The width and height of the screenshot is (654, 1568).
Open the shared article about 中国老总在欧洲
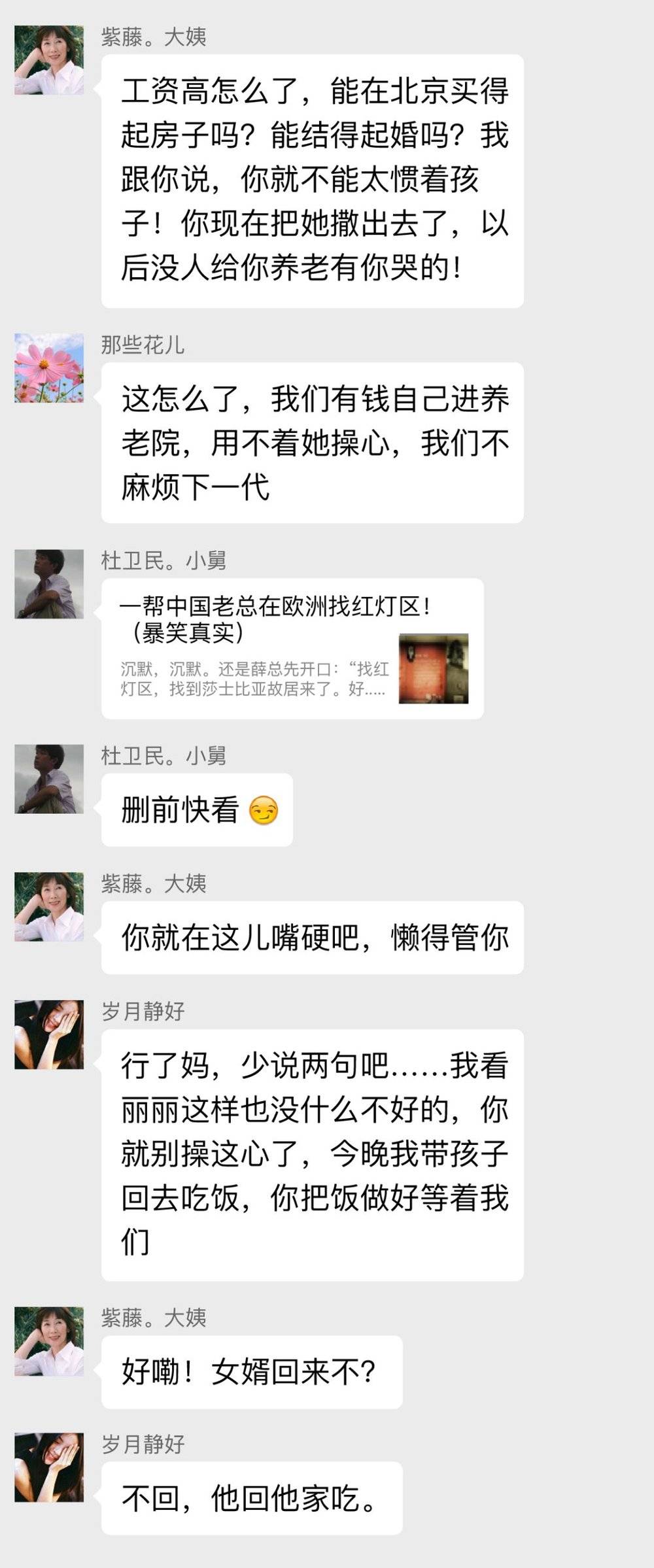(292, 649)
